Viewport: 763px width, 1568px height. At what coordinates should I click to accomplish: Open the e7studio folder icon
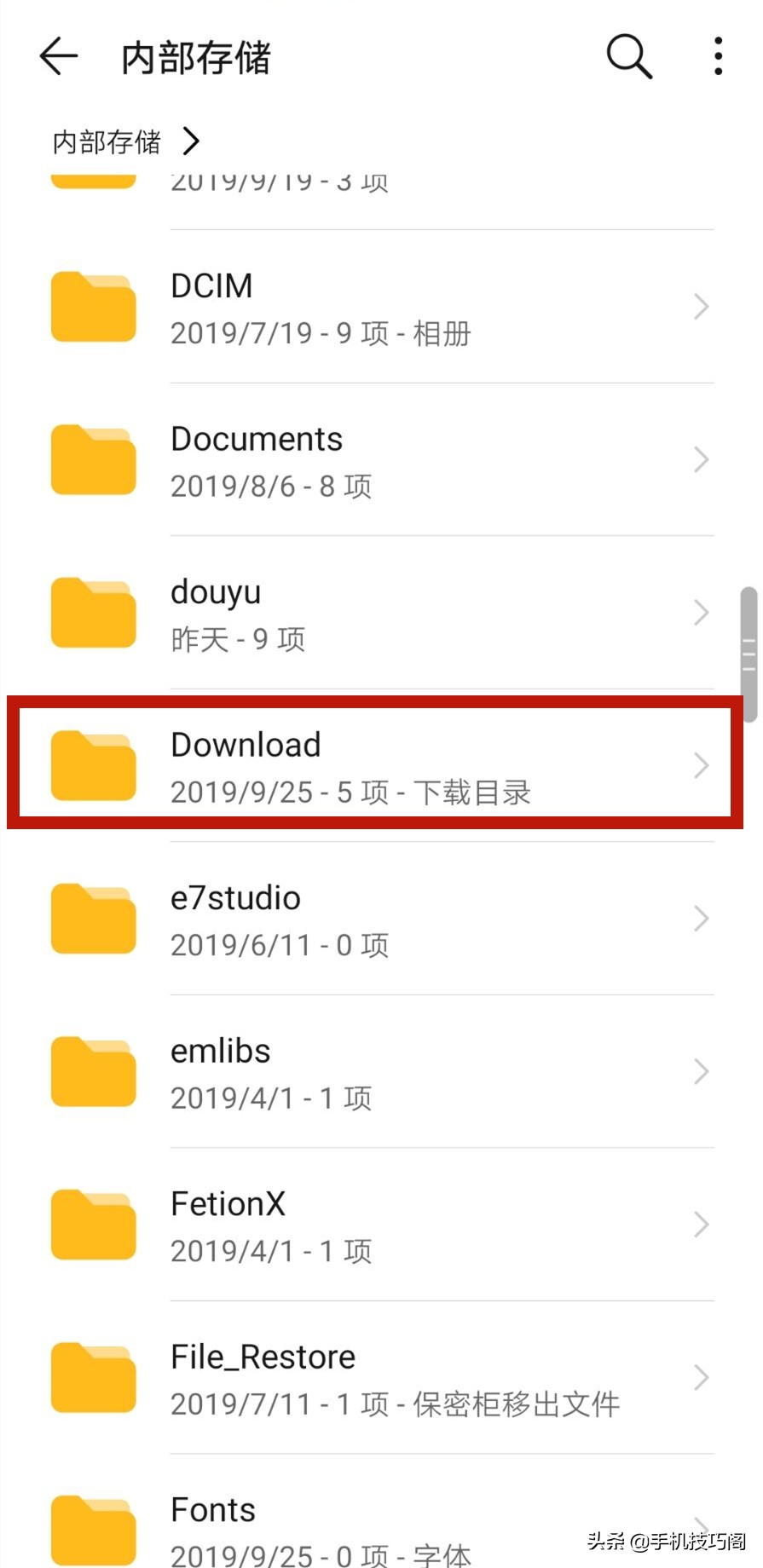(93, 919)
